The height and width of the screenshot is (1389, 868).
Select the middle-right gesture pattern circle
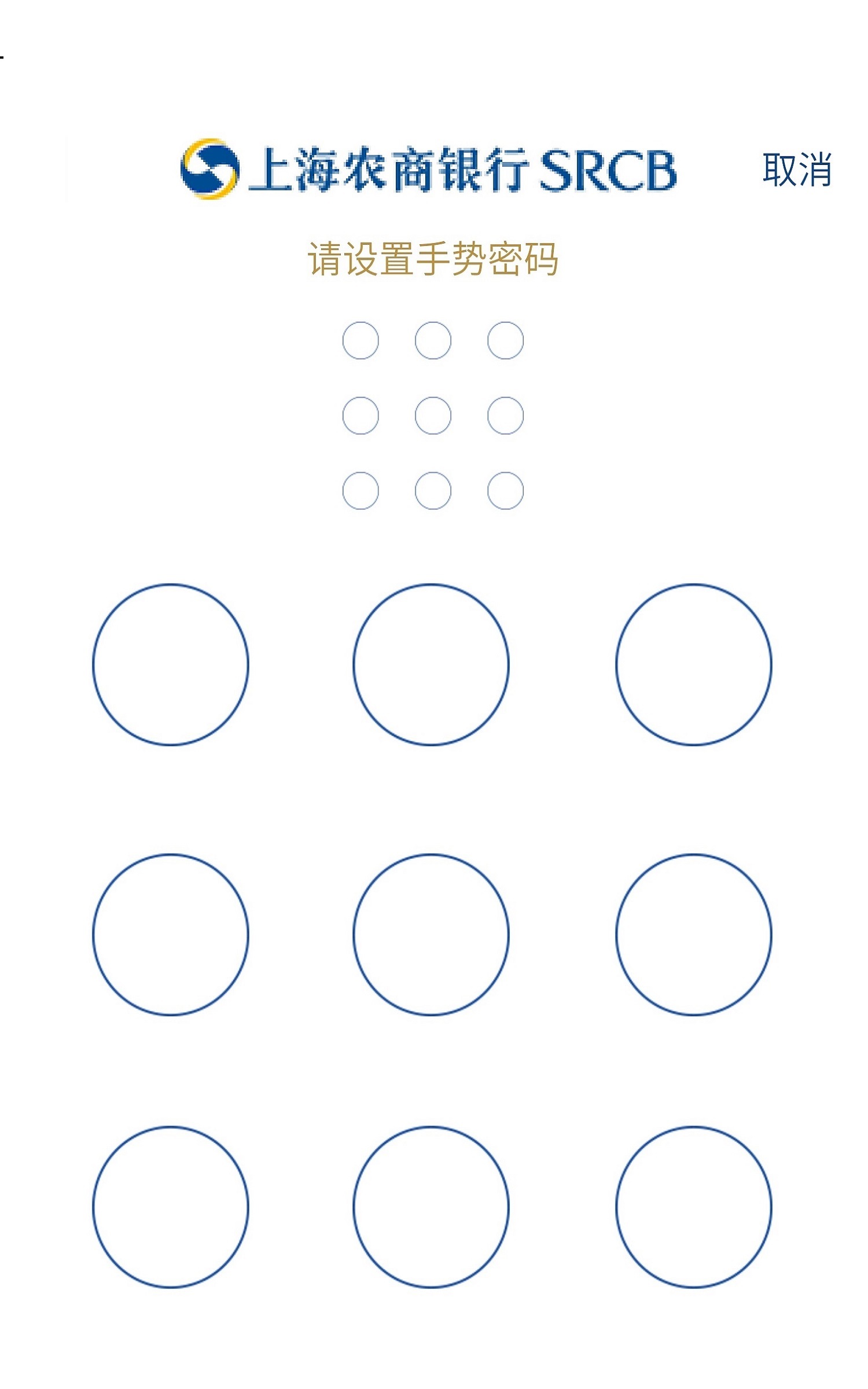[693, 934]
